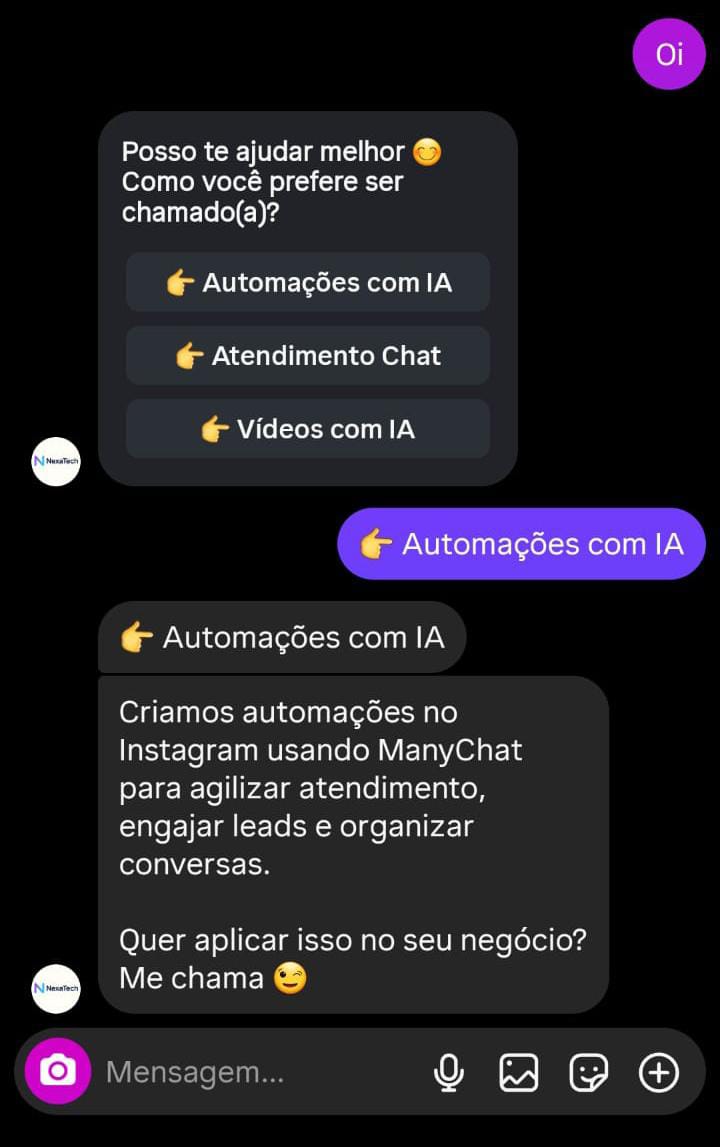Select the bottom message composer bar
The width and height of the screenshot is (720, 1147).
click(360, 1071)
